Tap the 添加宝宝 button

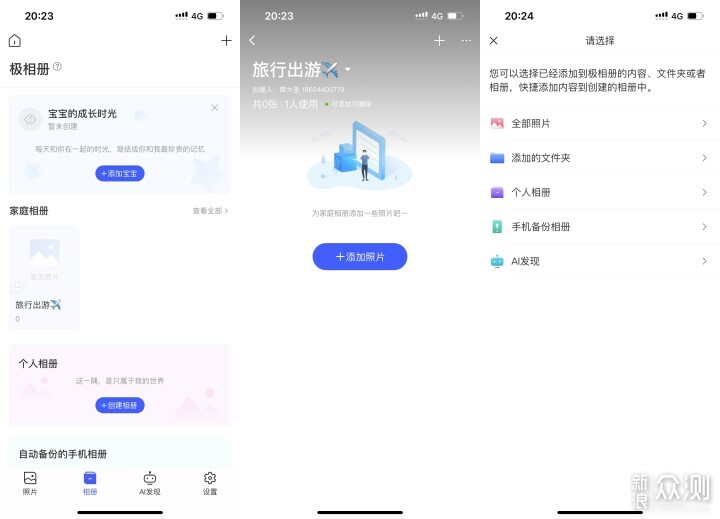pos(120,173)
